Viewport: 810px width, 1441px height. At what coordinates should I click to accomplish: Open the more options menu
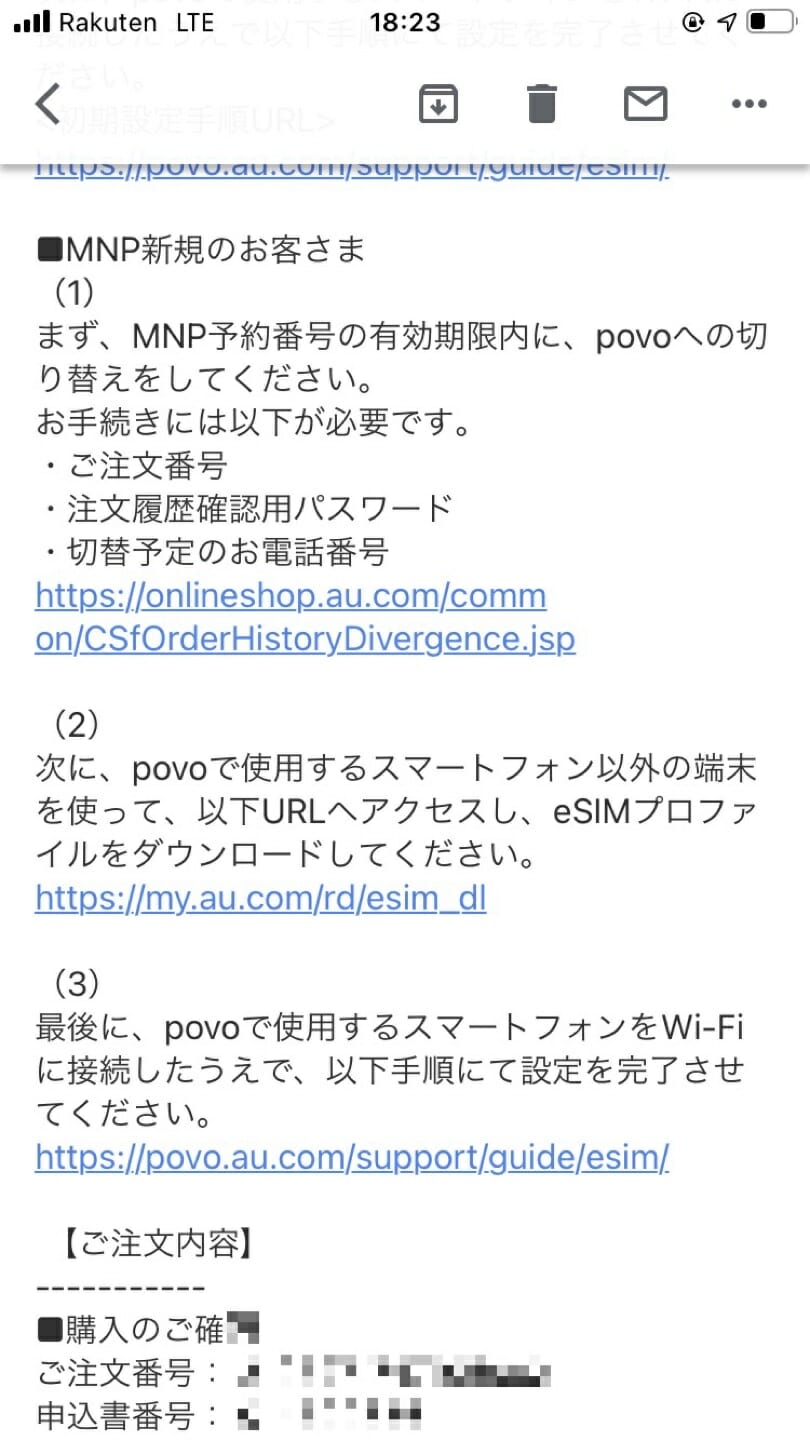click(749, 104)
